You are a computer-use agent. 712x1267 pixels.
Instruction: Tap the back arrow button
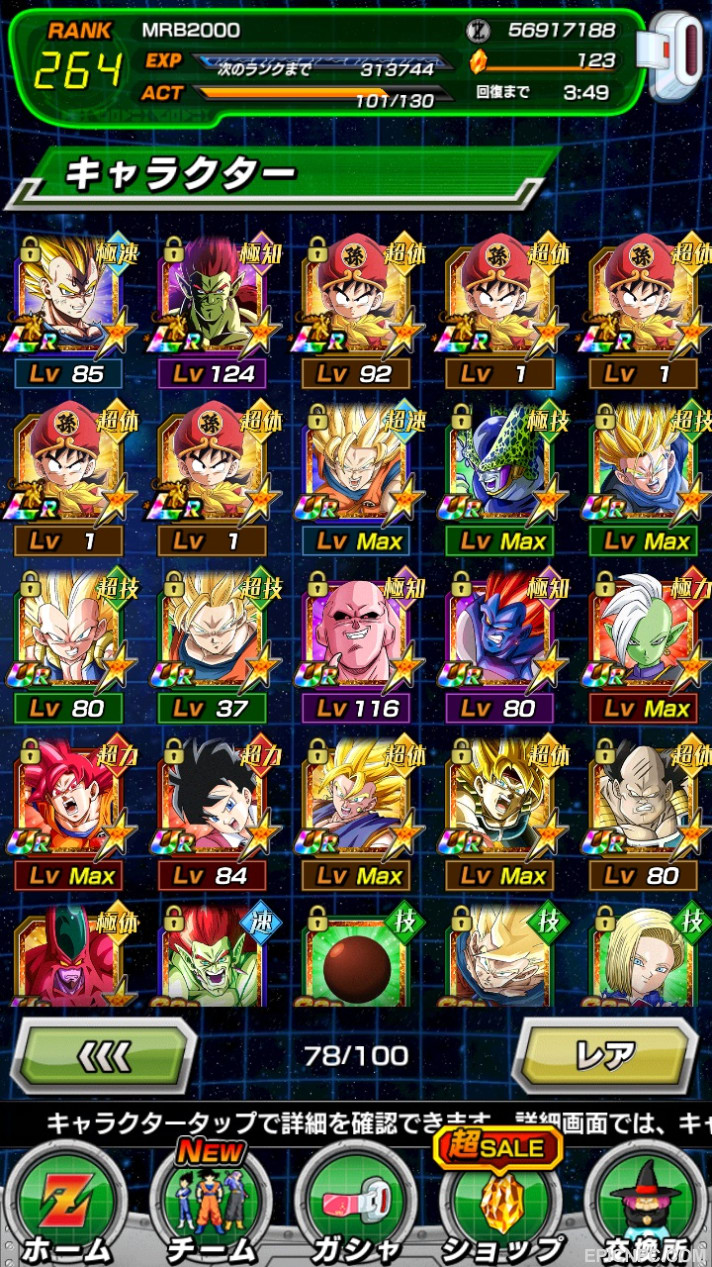coord(103,1056)
